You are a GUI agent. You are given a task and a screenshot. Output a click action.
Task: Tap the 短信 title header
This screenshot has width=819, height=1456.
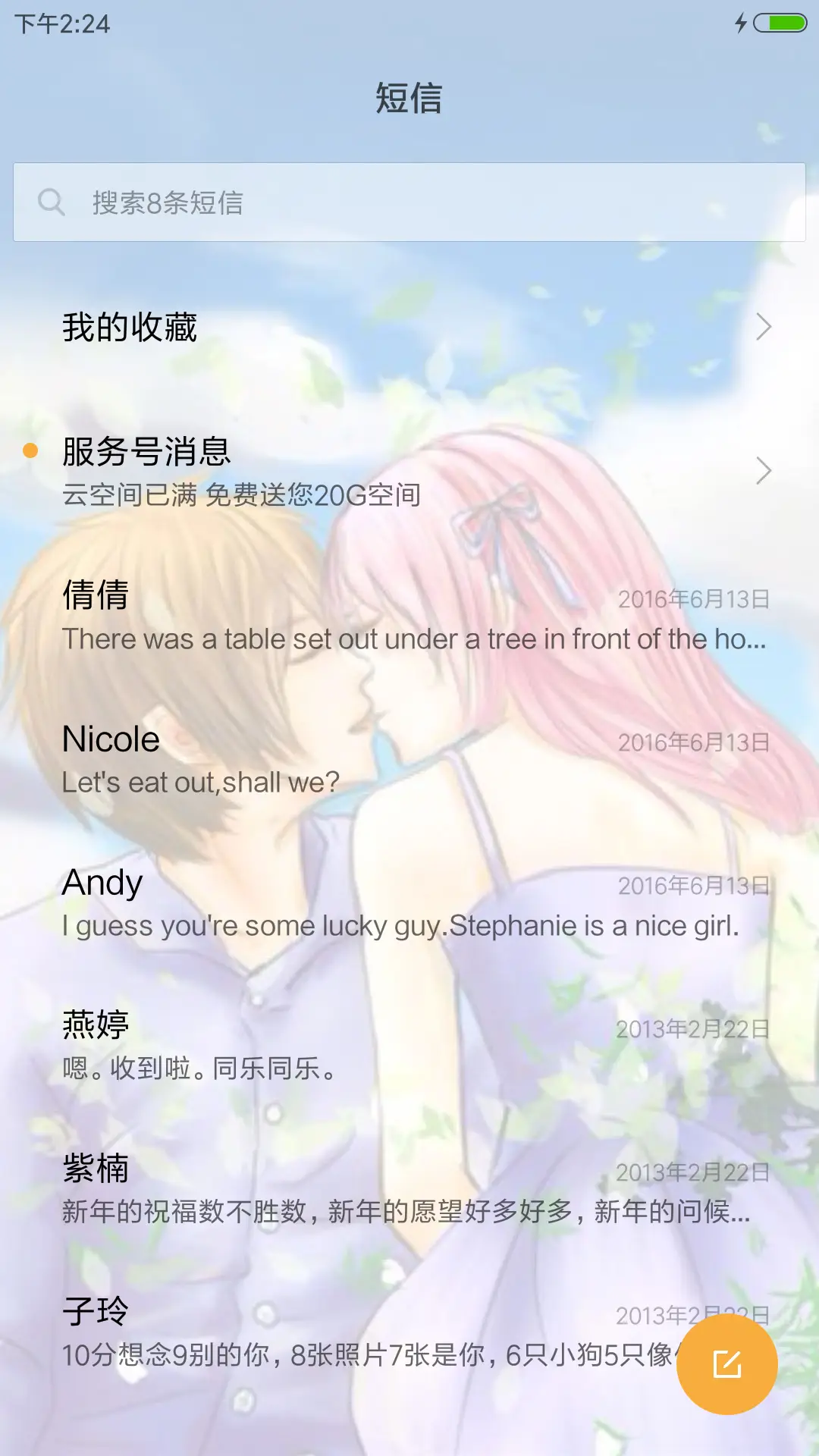[x=409, y=99]
